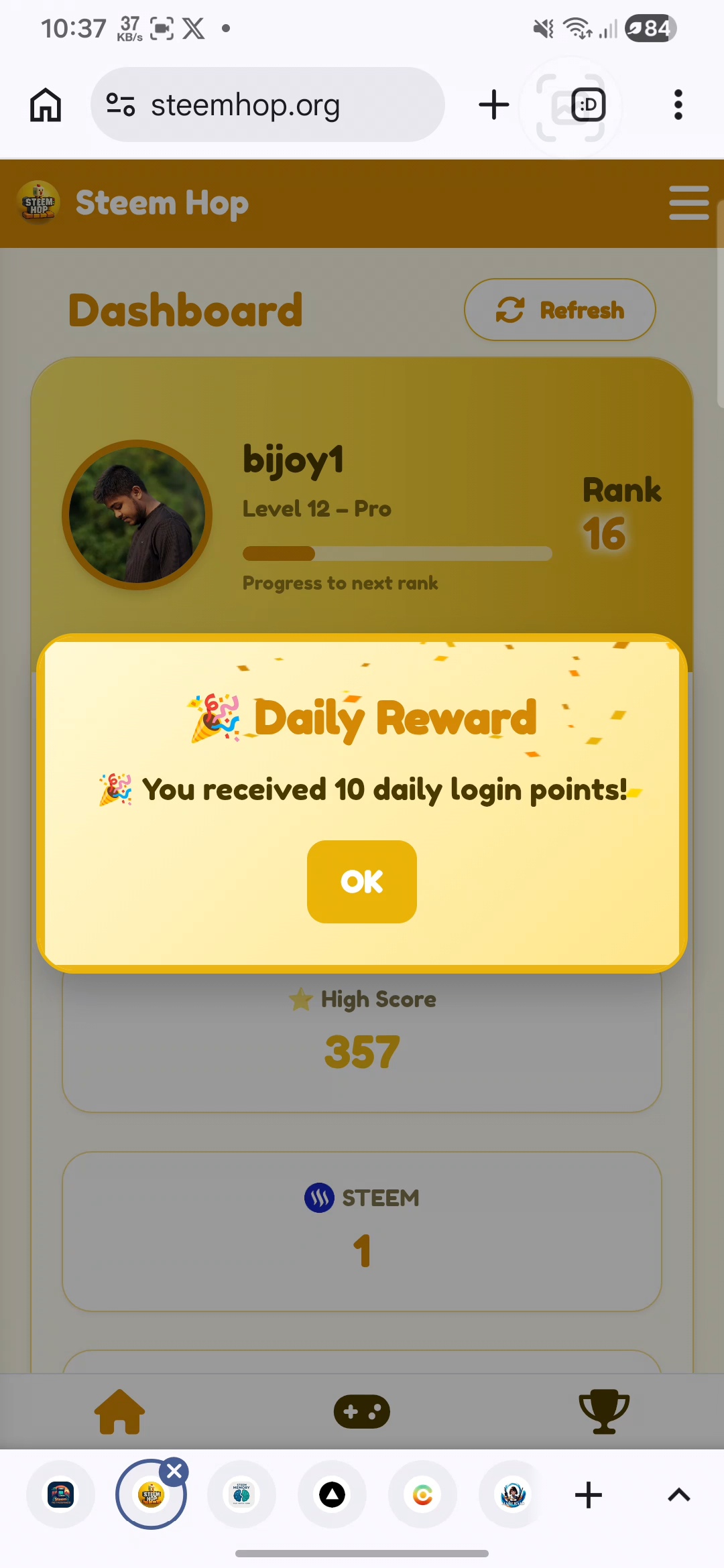The height and width of the screenshot is (1568, 724).
Task: Close the active Steem Hop tab
Action: 174,1472
